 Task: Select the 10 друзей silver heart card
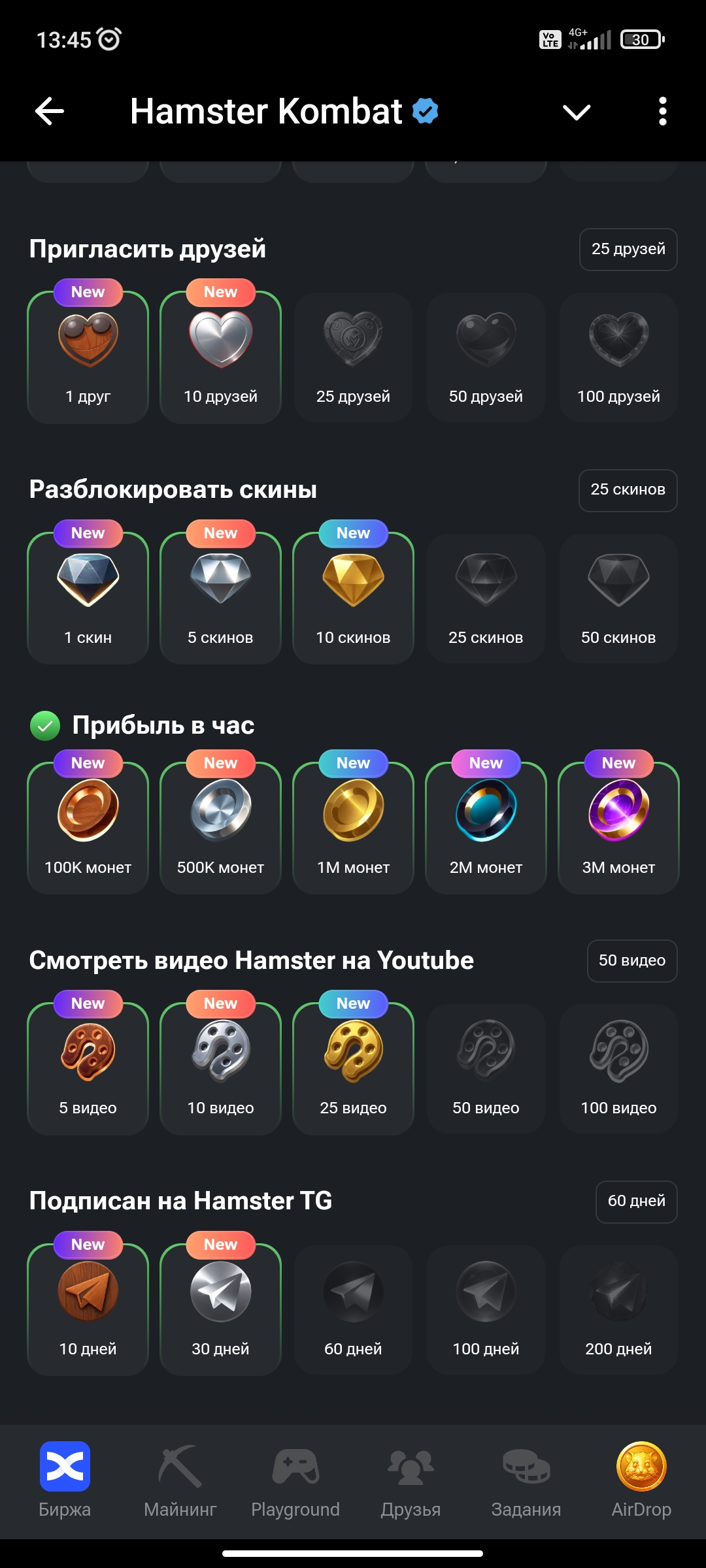[x=221, y=357]
